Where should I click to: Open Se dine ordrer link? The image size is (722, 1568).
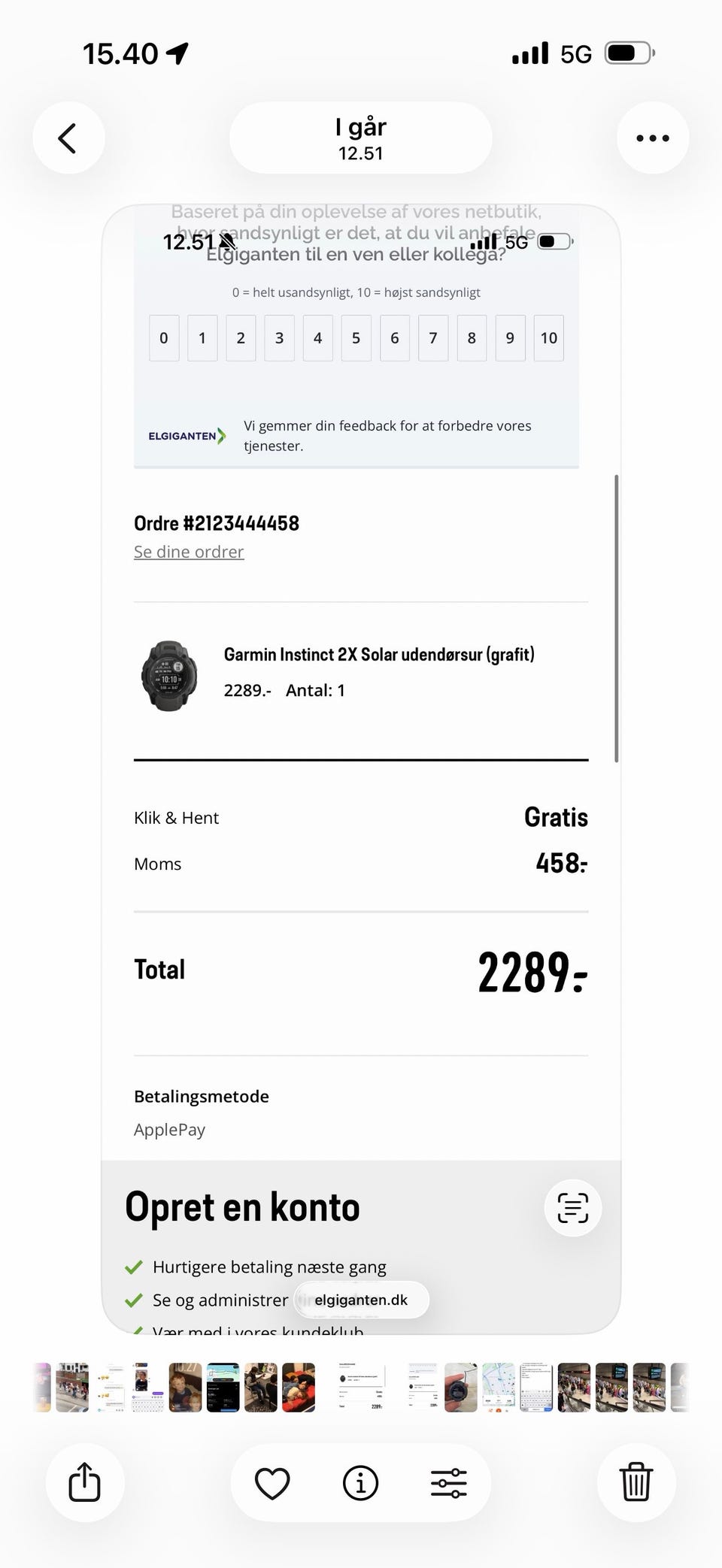(x=189, y=552)
